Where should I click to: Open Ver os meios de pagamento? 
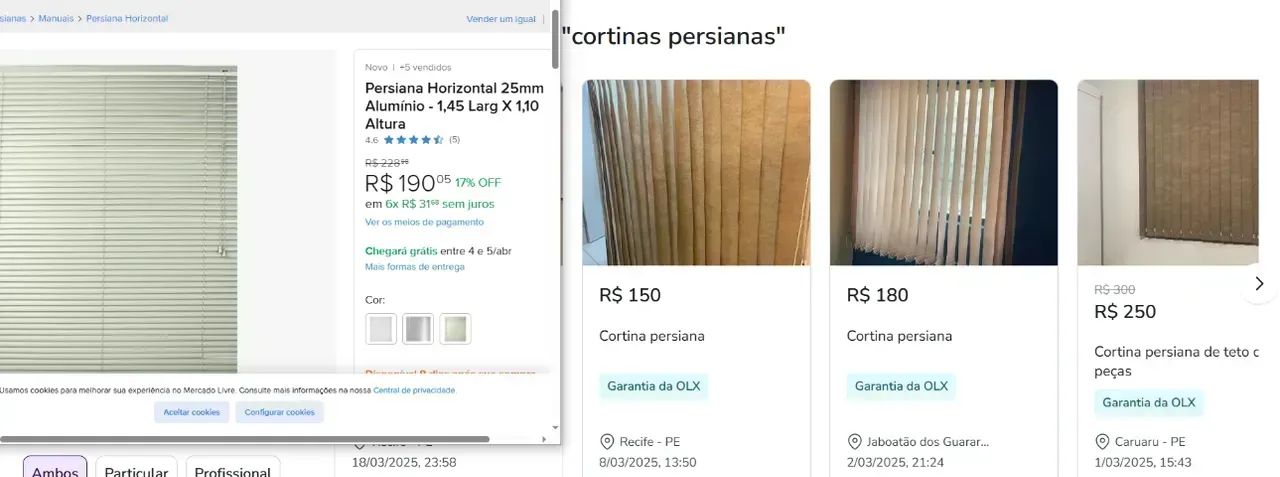[424, 222]
